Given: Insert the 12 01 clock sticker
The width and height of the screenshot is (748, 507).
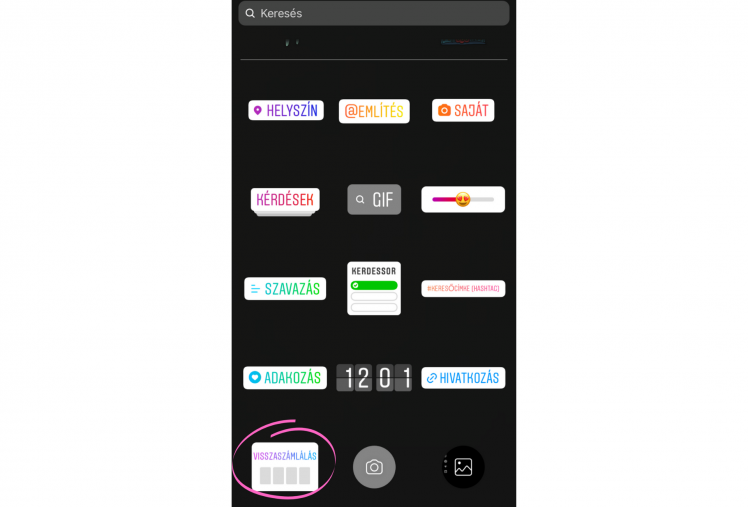Looking at the screenshot, I should click(374, 378).
